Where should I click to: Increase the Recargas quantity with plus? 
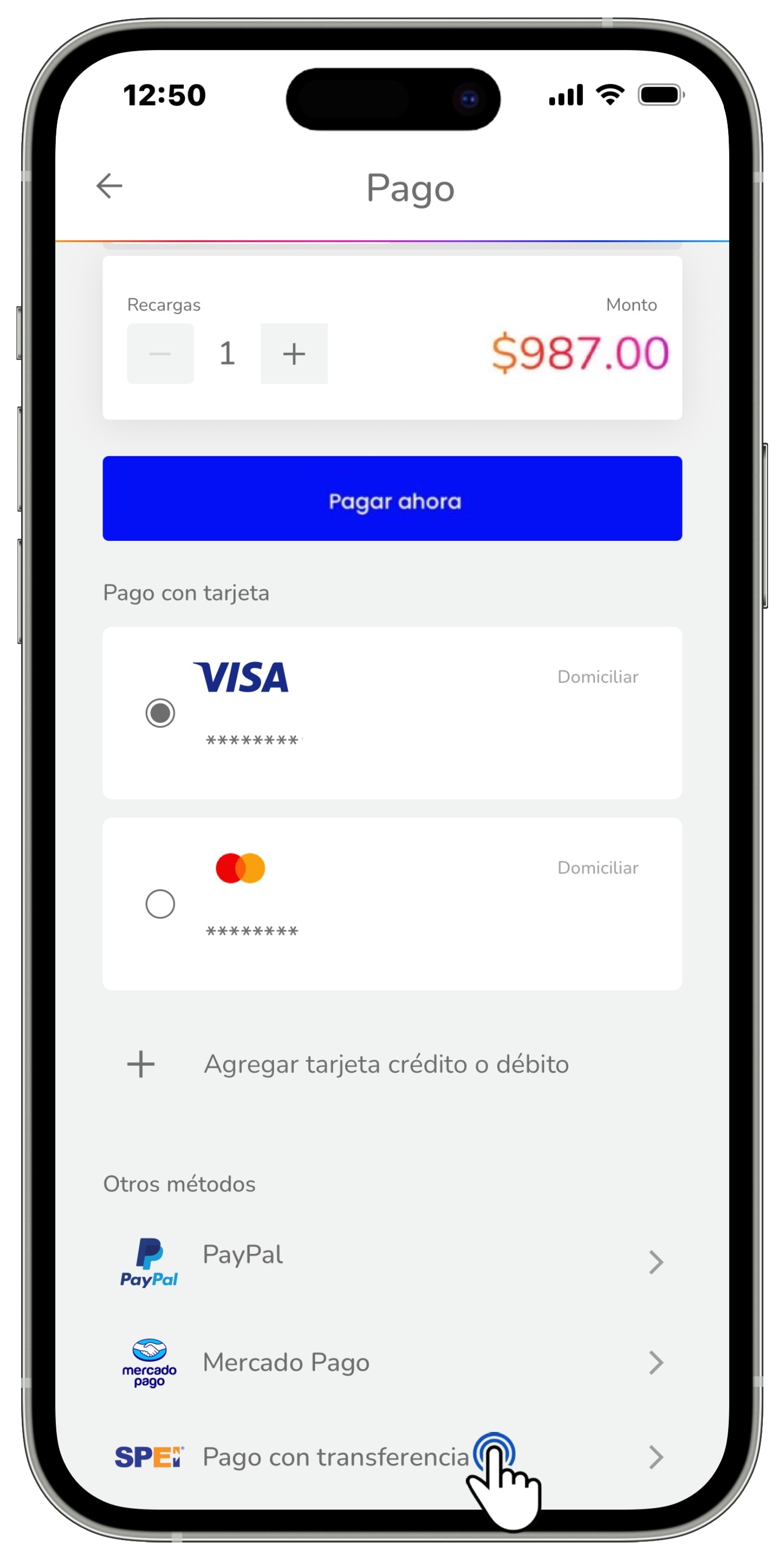(x=294, y=354)
